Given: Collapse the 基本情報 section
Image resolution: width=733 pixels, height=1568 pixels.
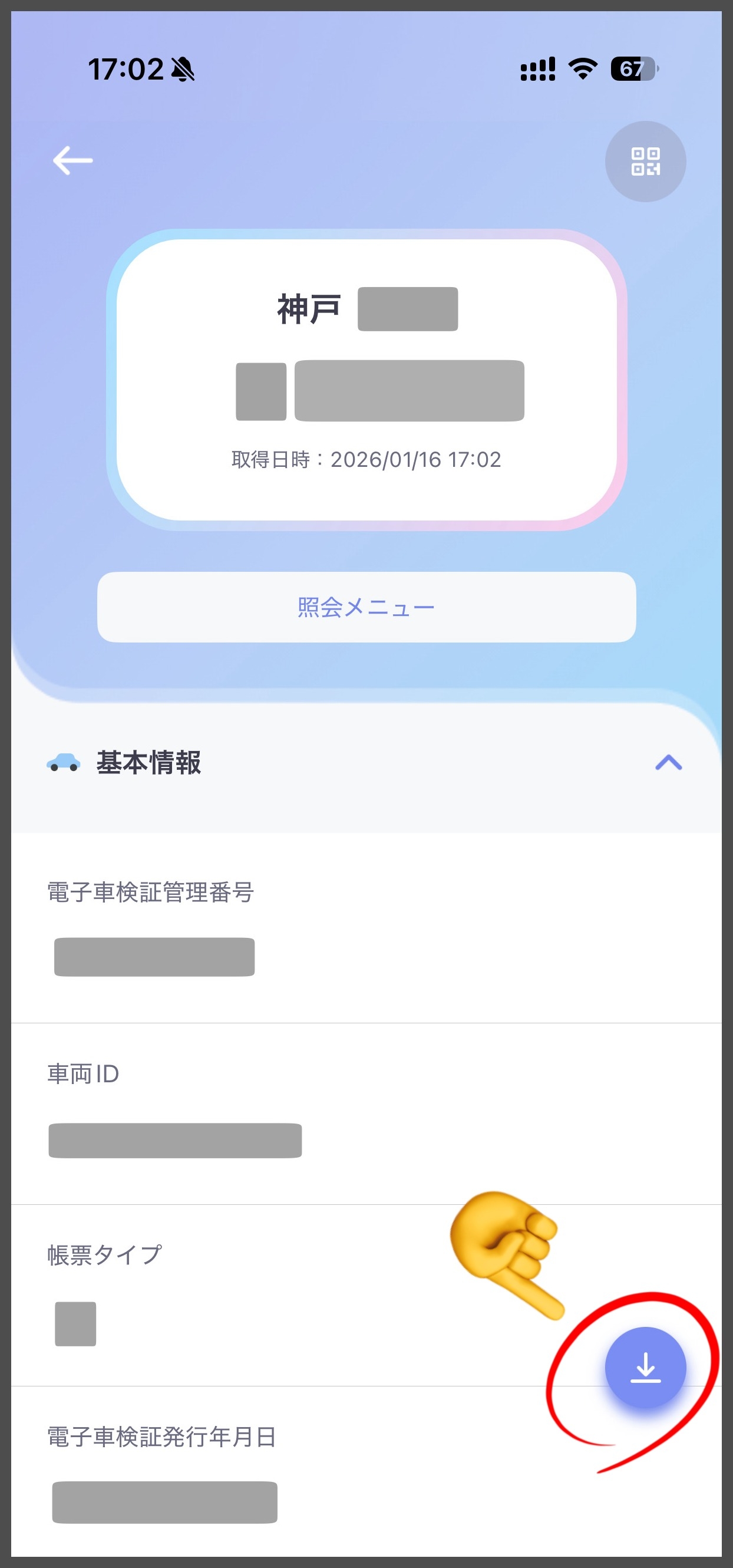Looking at the screenshot, I should [x=668, y=763].
